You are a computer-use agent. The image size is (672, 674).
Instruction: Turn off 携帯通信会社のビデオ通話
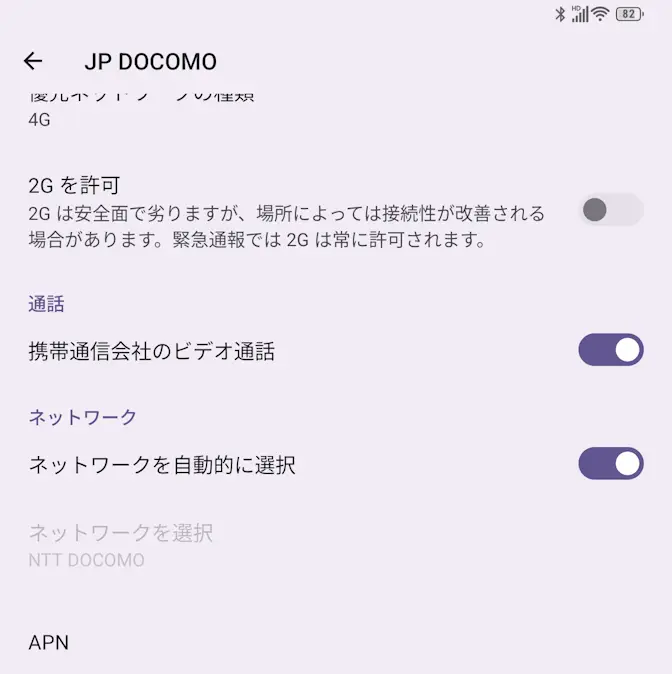[x=610, y=350]
